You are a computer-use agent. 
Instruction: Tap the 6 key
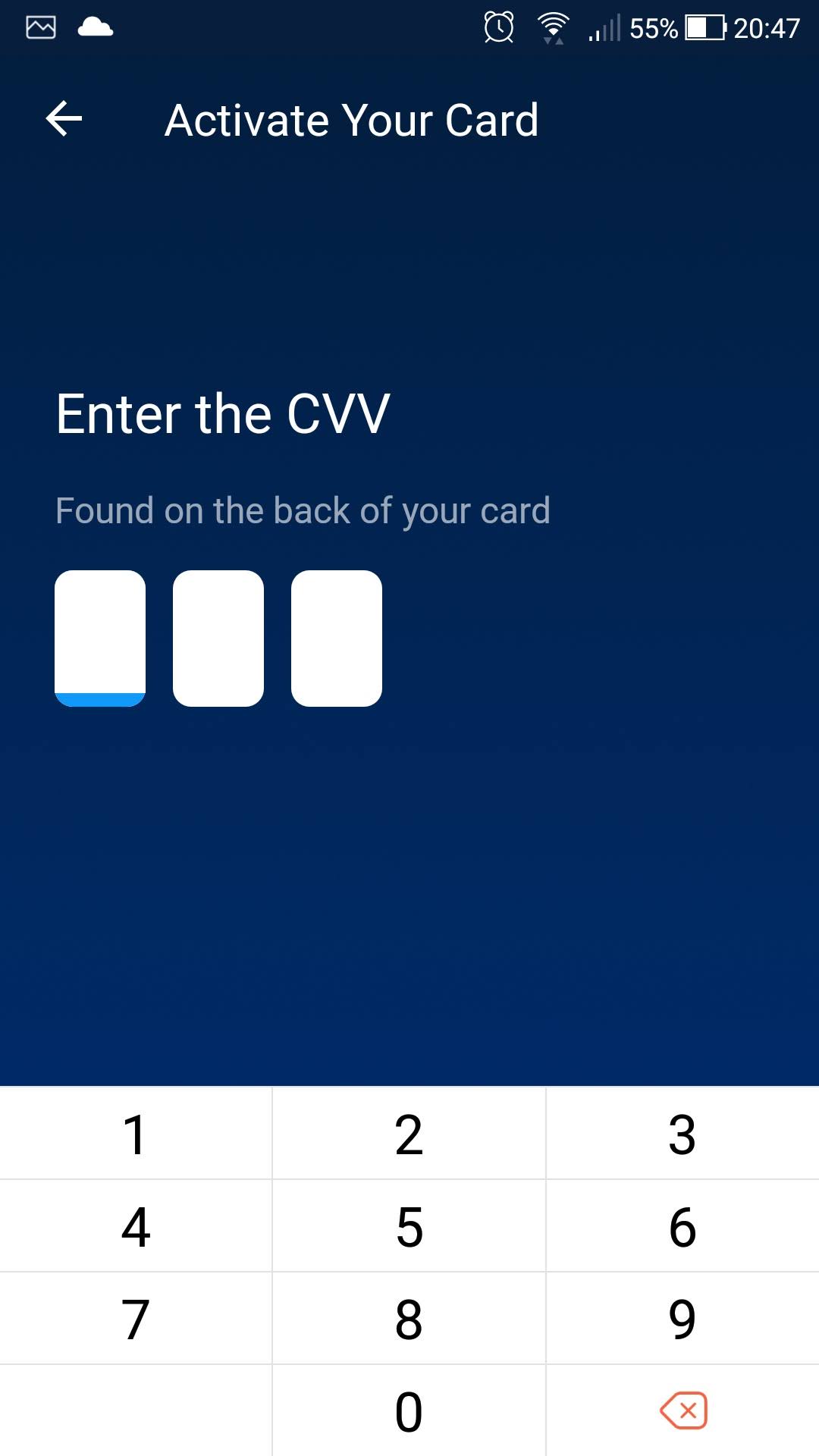coord(682,1226)
